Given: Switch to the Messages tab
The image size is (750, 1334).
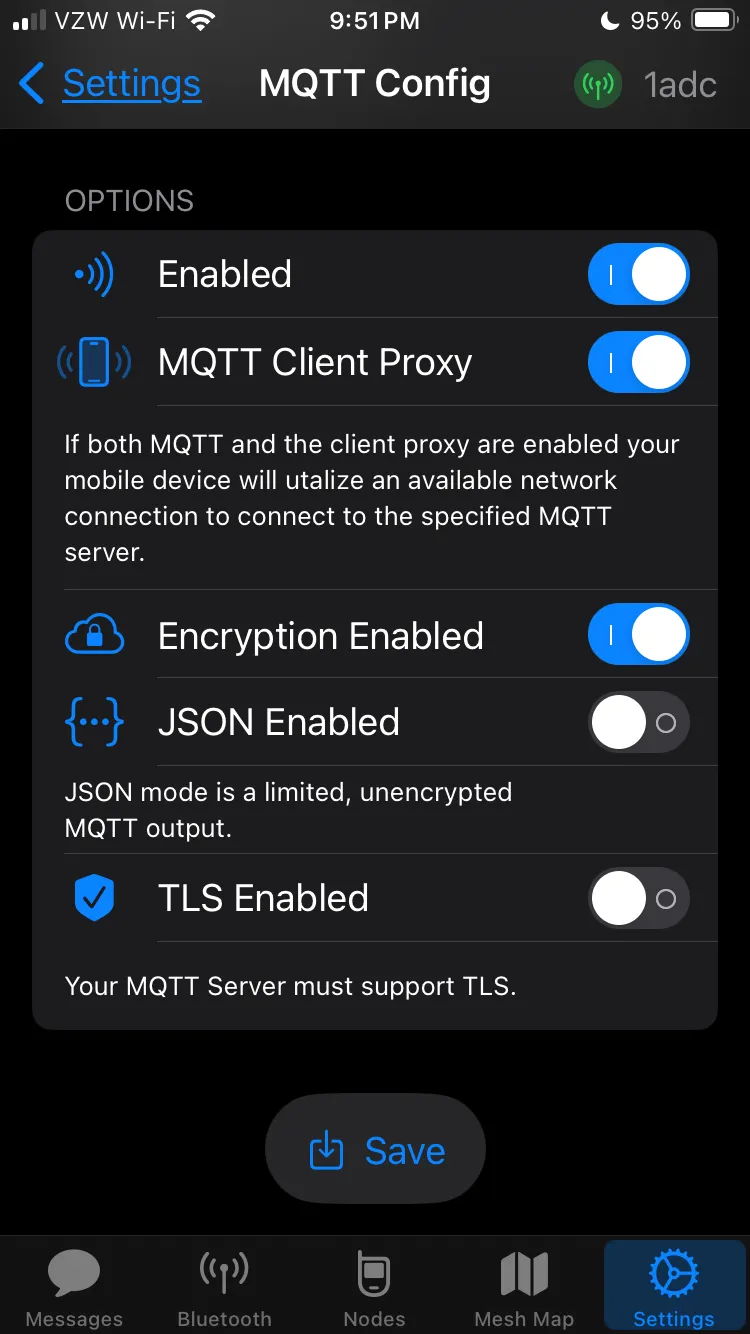Looking at the screenshot, I should pyautogui.click(x=74, y=1288).
